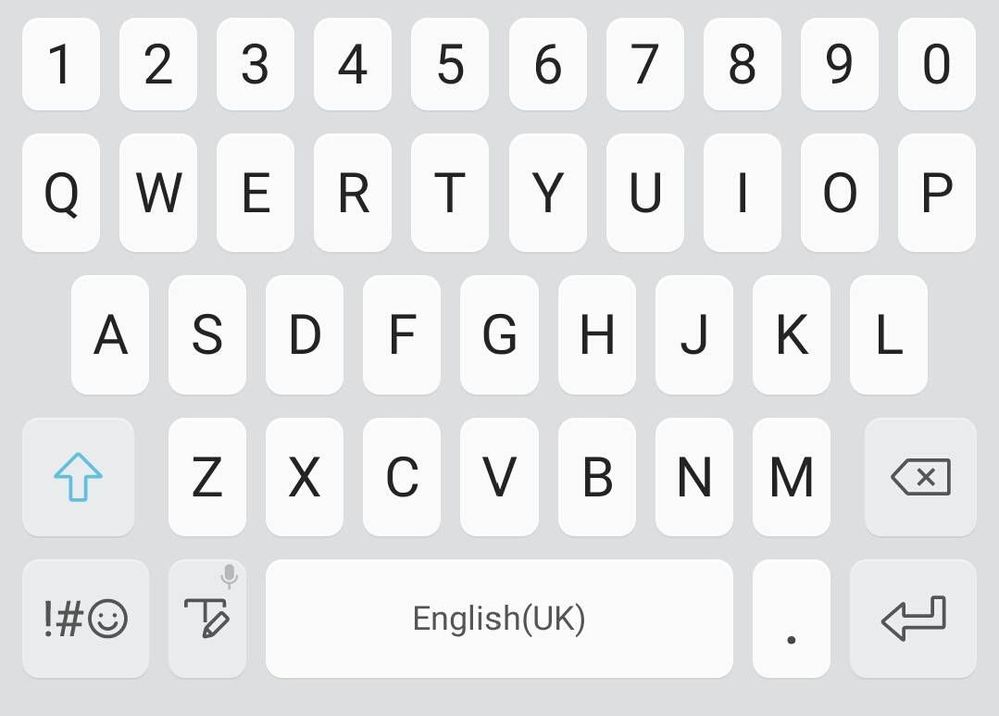Type the letter P

936,193
